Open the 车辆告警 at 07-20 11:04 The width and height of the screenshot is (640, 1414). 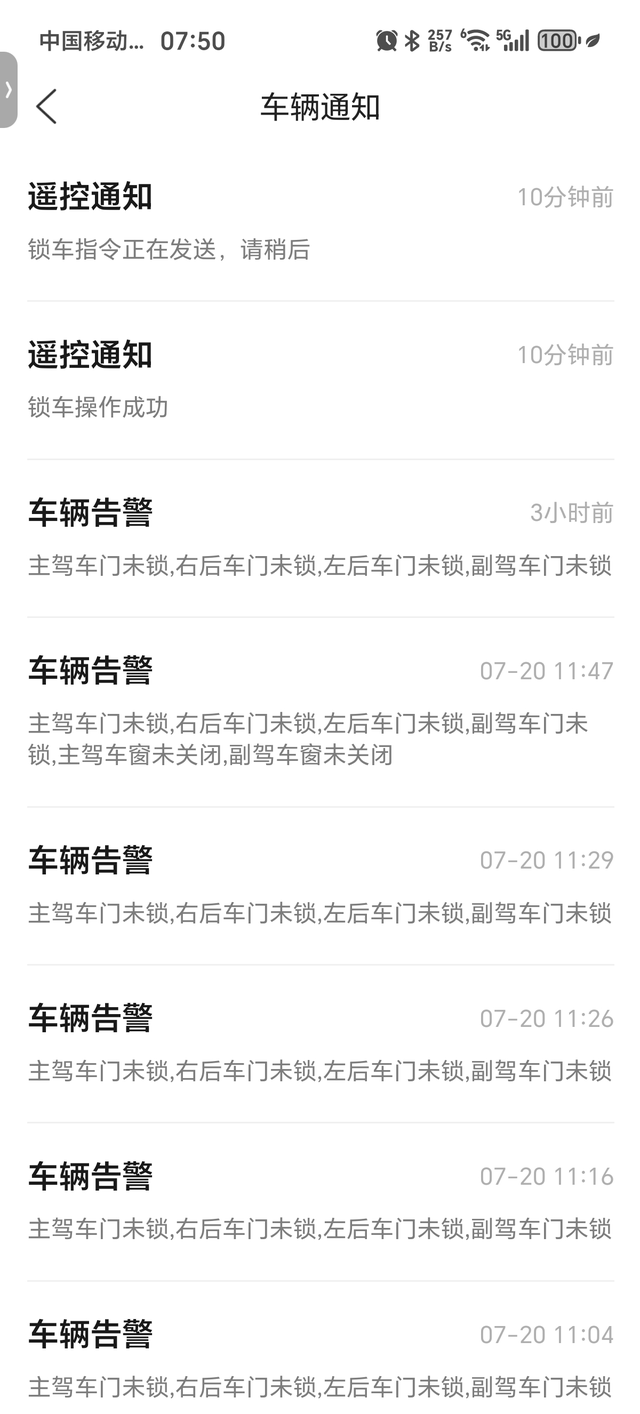(320, 1358)
